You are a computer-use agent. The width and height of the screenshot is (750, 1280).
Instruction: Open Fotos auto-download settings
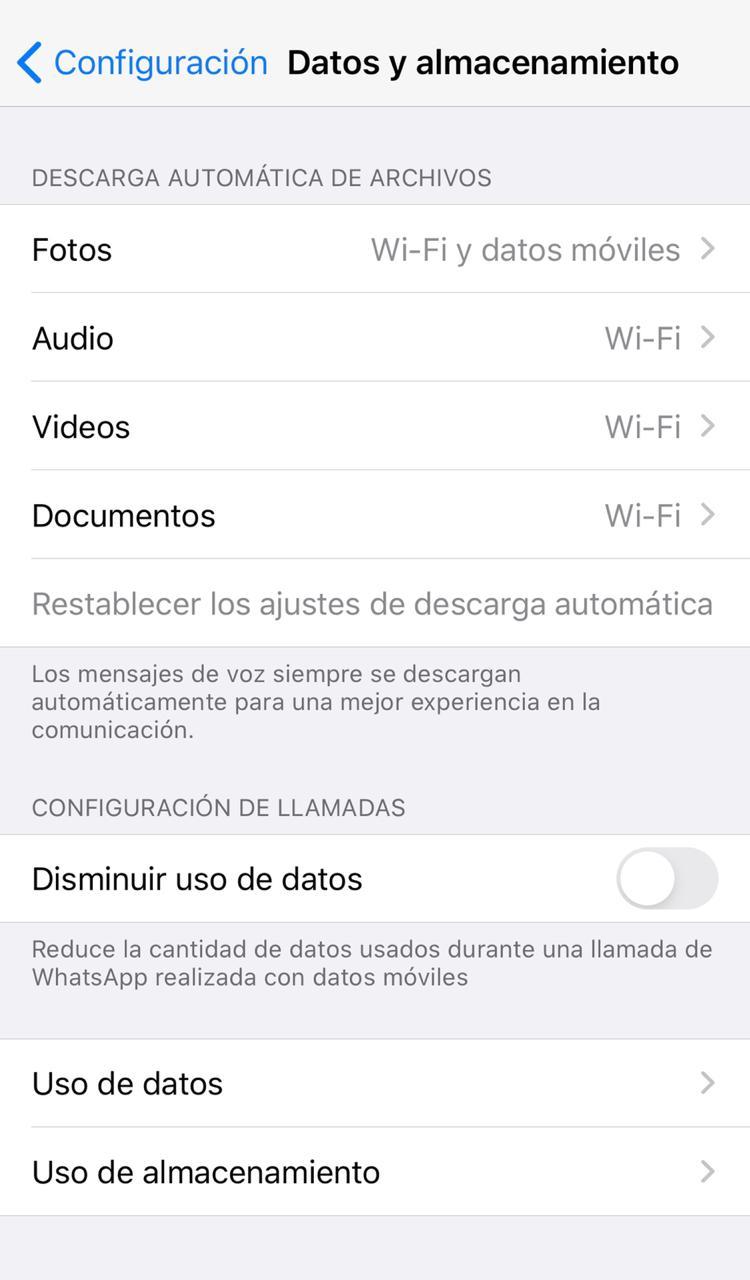click(375, 249)
